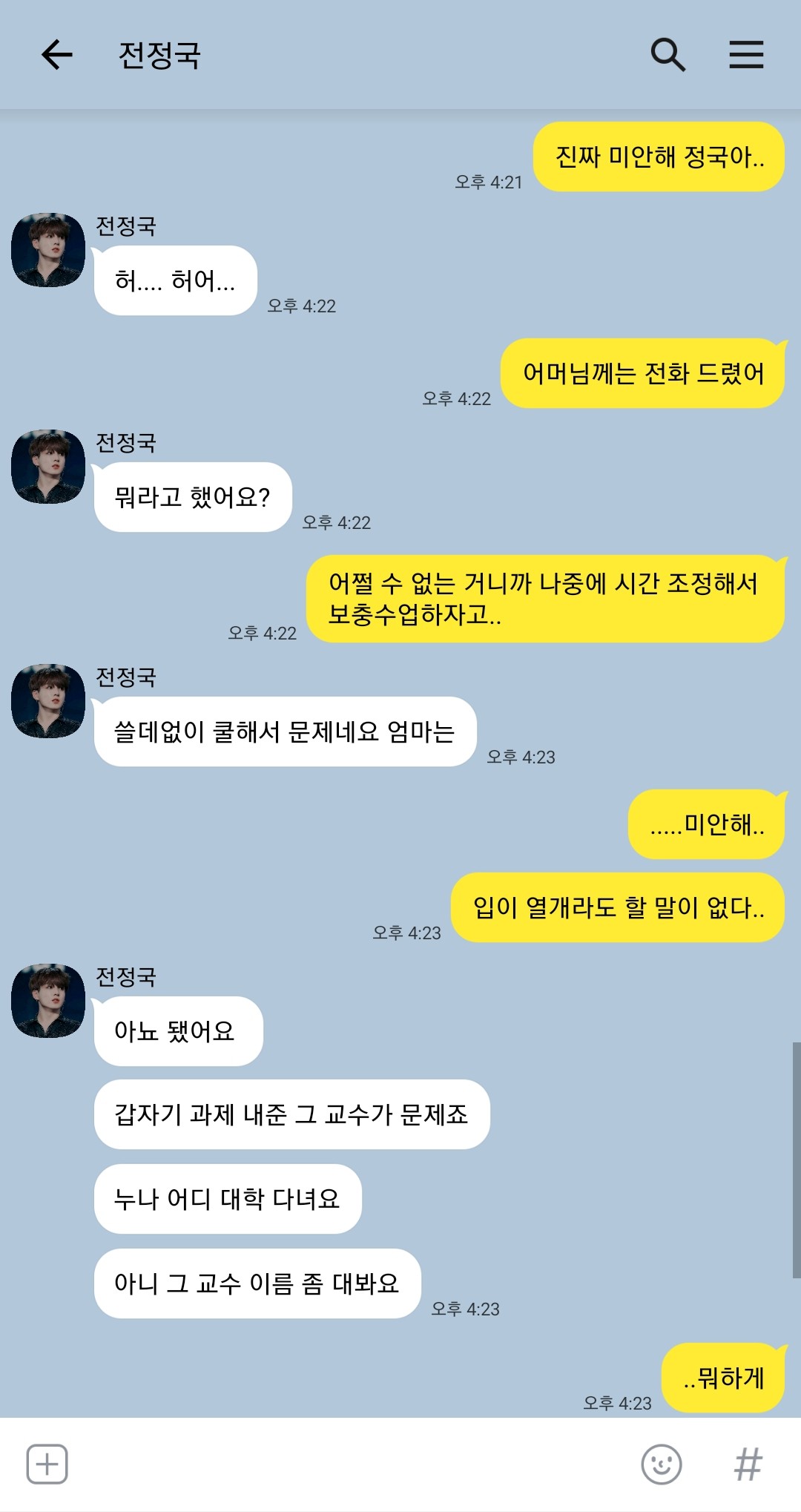Search within this conversation
801x1512 pixels.
click(667, 55)
